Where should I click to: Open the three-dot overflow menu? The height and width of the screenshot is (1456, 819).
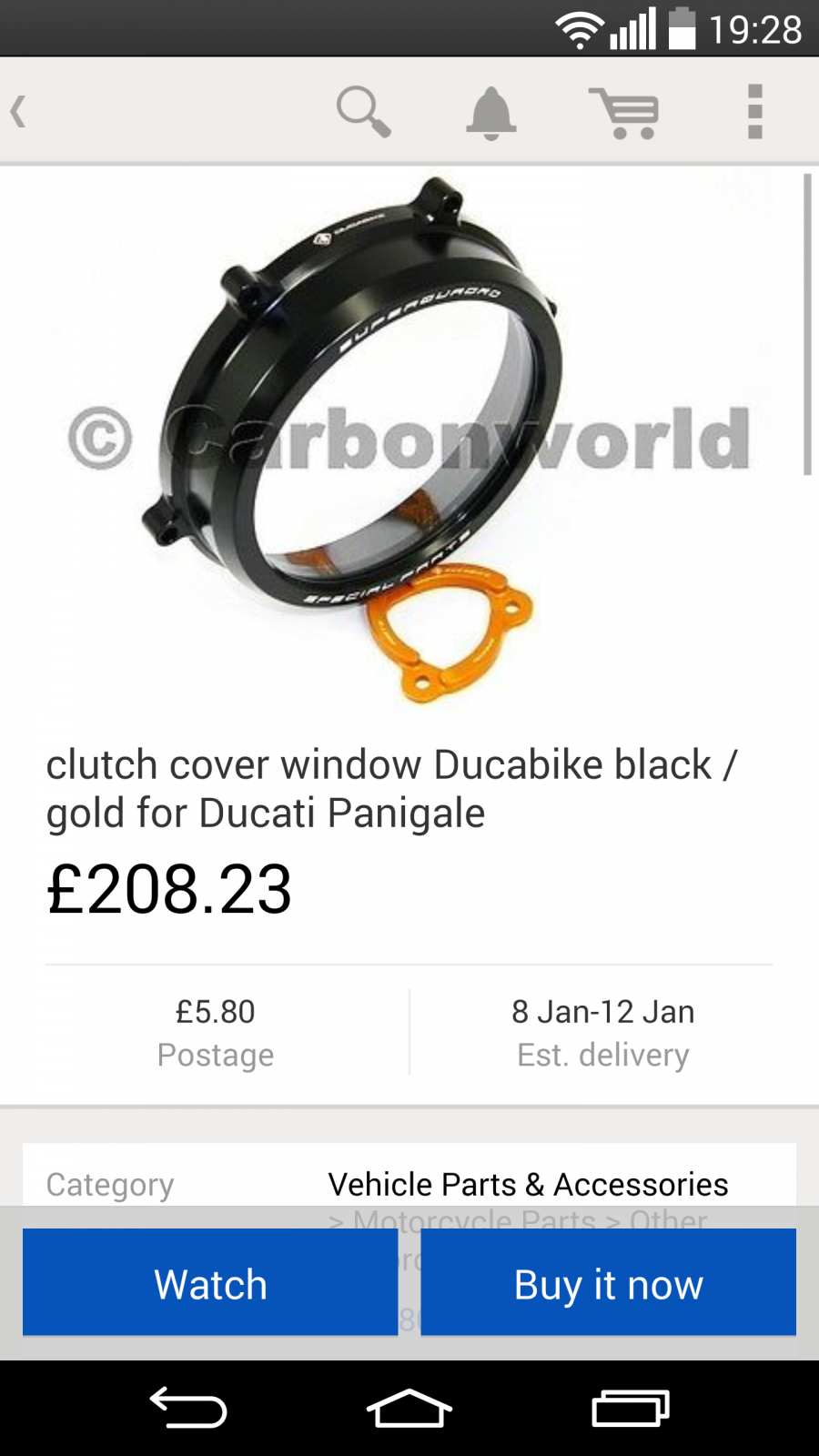coord(754,112)
